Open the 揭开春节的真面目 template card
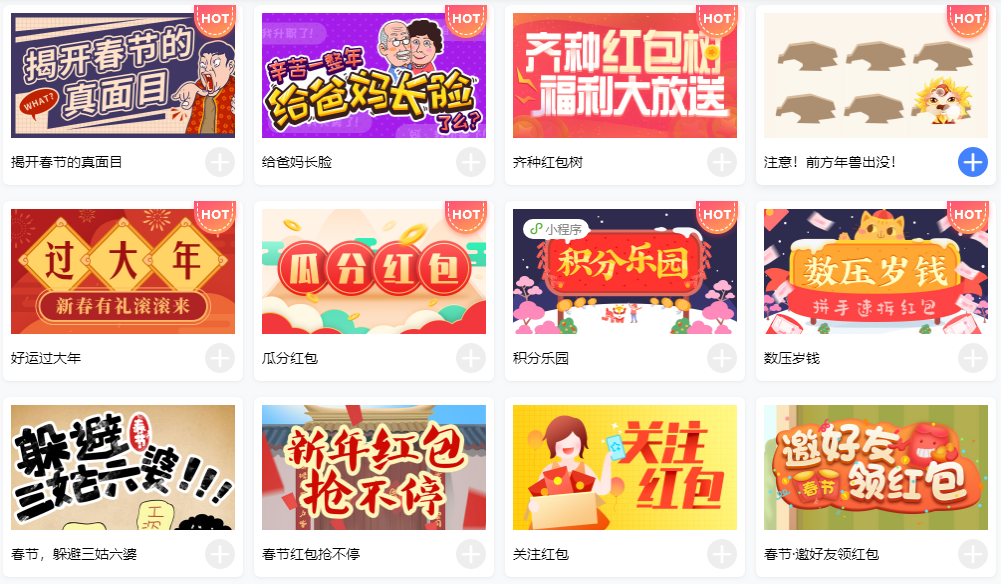Viewport: 1001px width, 584px height. 122,76
